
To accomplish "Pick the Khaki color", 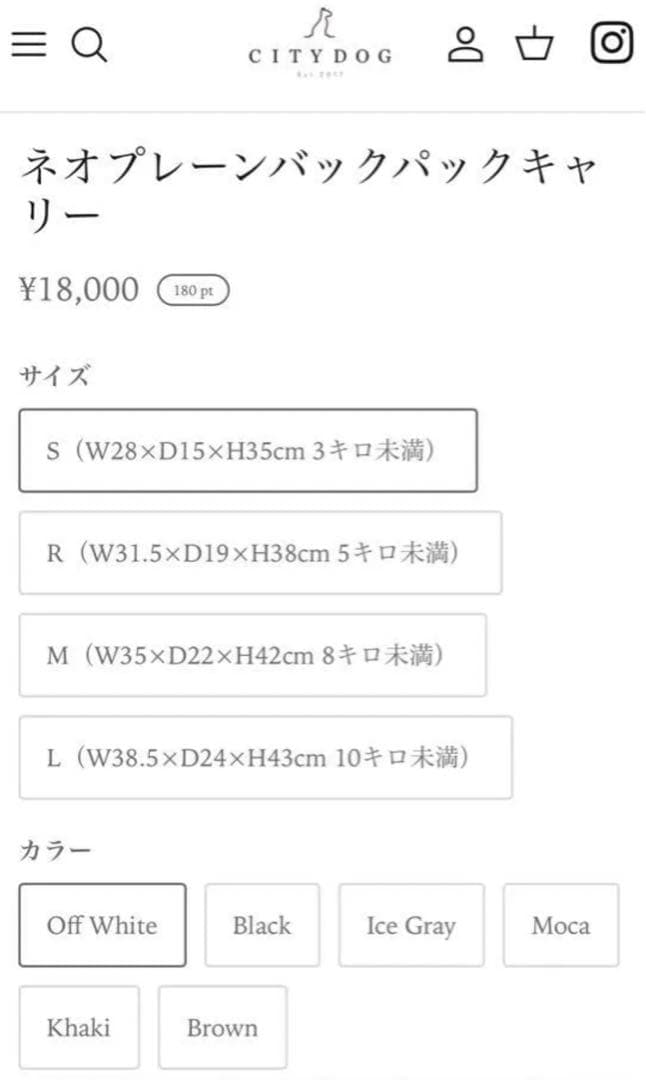I will (x=79, y=1027).
